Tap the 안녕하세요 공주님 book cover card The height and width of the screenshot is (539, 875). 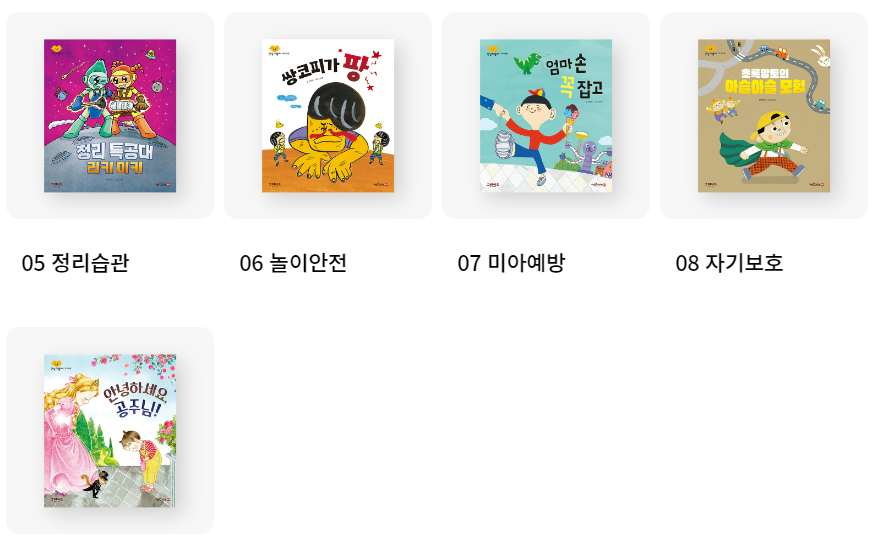pyautogui.click(x=110, y=430)
